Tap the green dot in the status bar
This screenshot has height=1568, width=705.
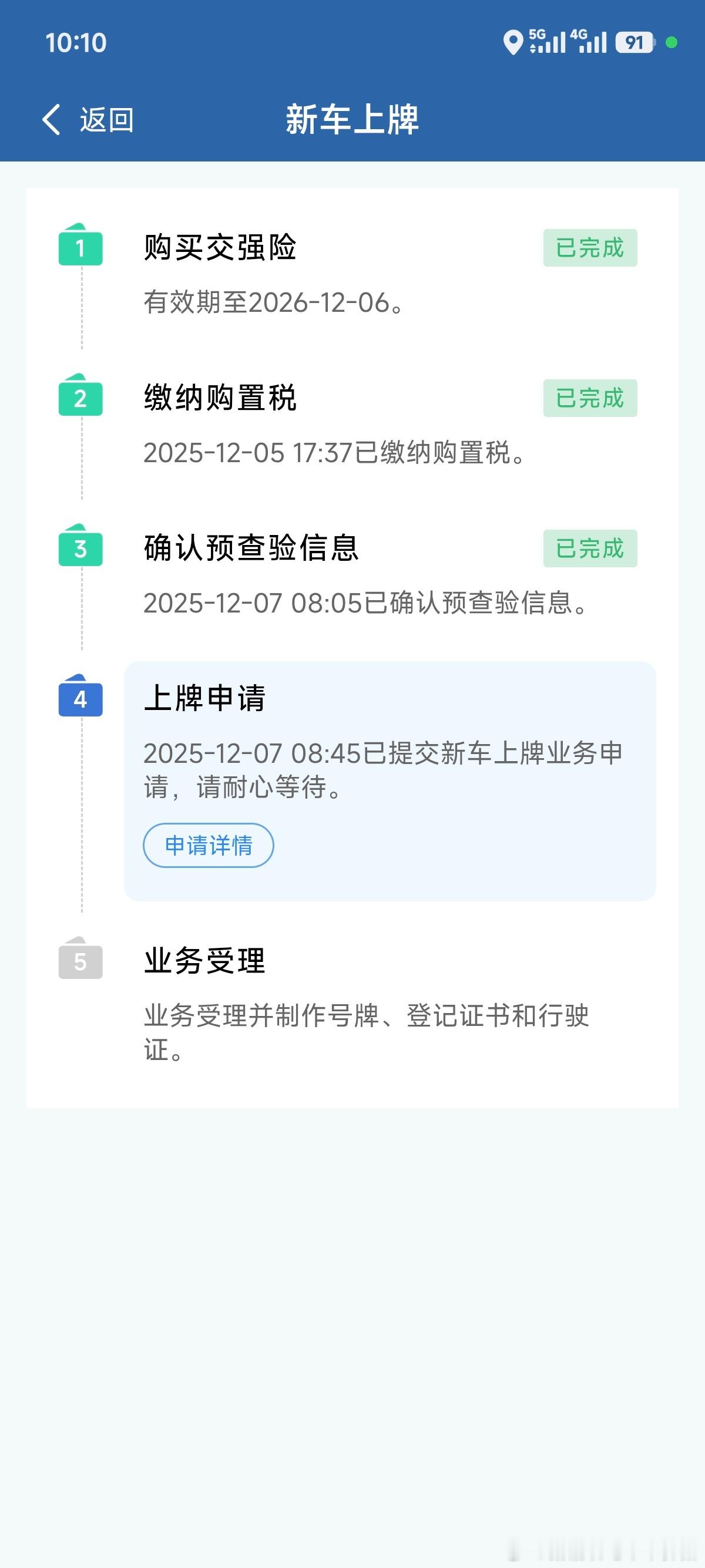pos(672,43)
